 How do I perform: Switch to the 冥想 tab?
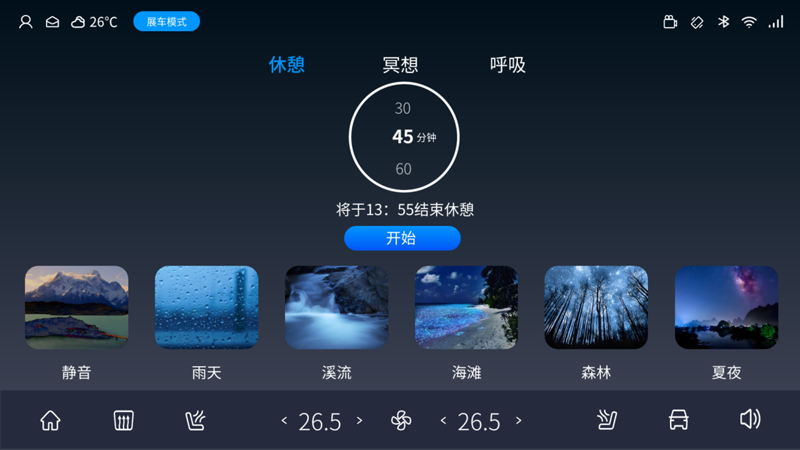pyautogui.click(x=400, y=65)
